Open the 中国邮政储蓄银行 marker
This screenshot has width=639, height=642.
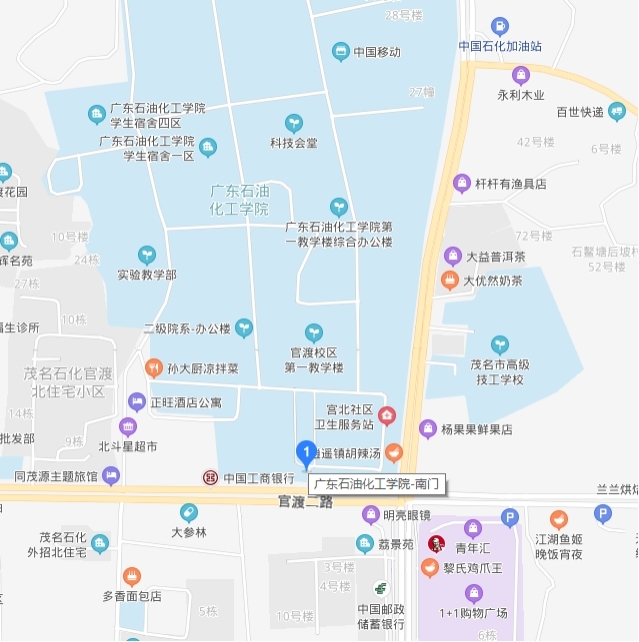(x=380, y=589)
